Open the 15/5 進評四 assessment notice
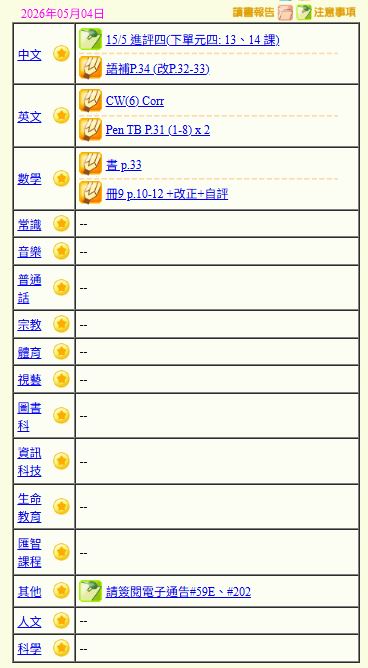This screenshot has height=668, width=368. (x=193, y=40)
